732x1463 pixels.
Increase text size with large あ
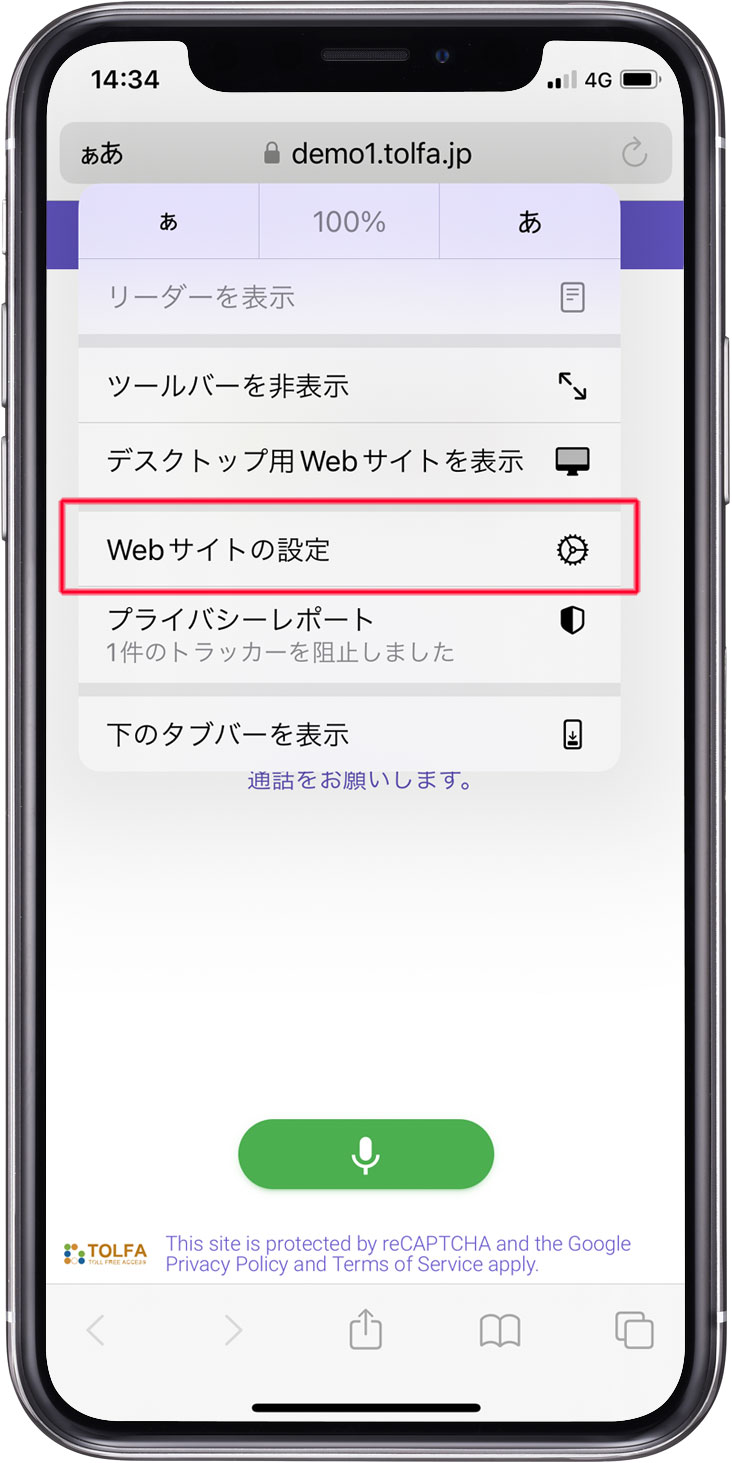(529, 222)
